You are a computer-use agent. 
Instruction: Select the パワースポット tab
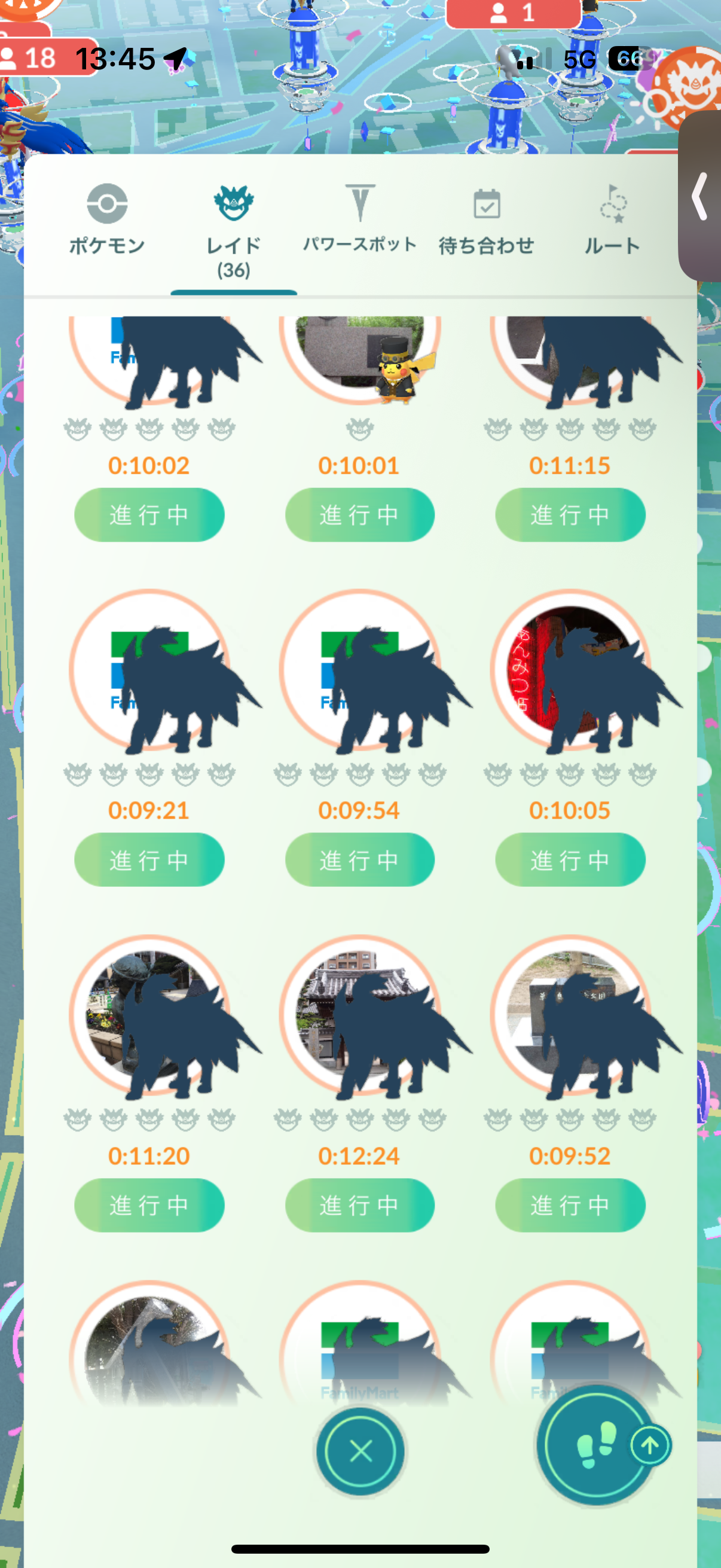point(359,219)
